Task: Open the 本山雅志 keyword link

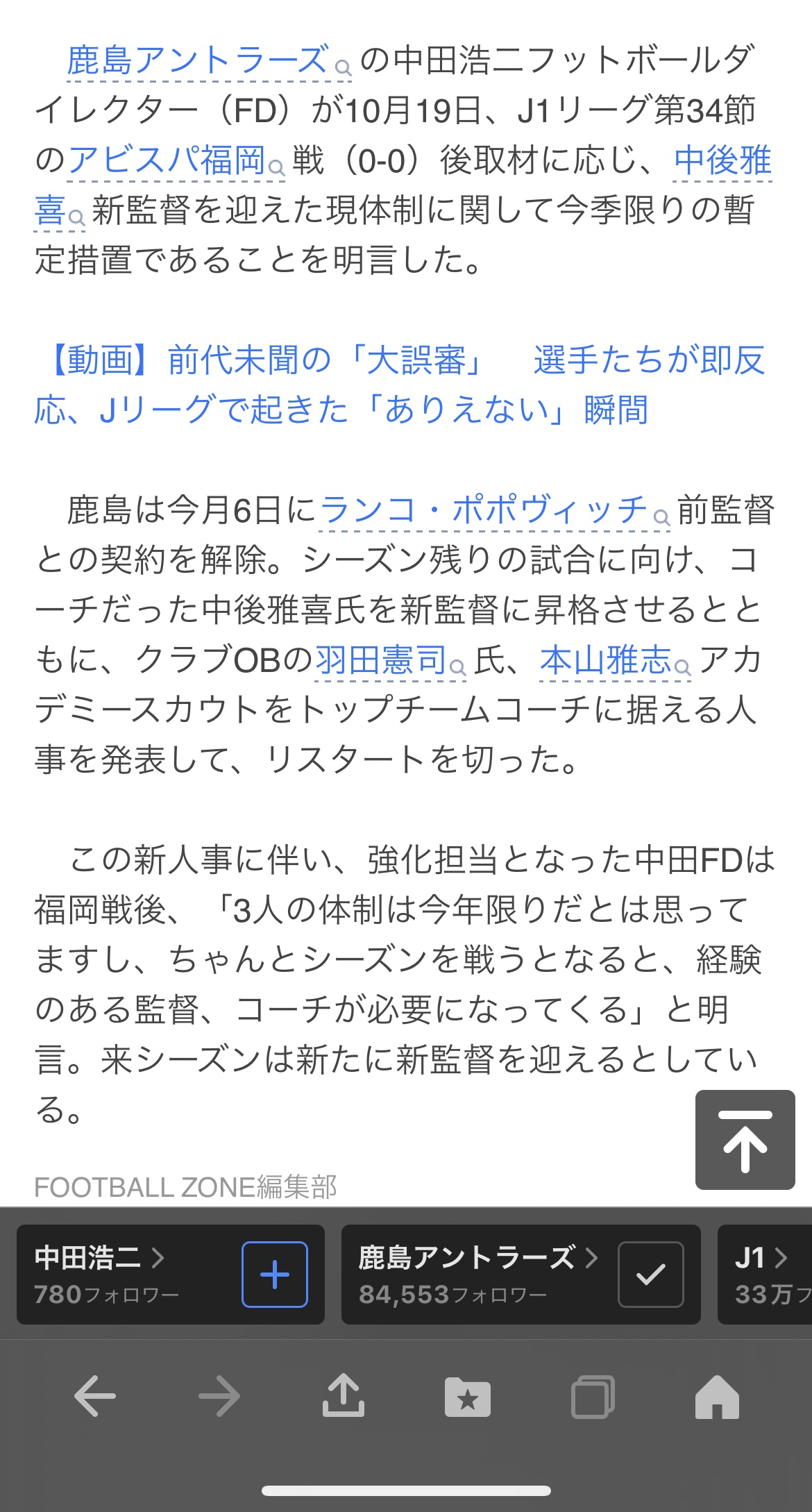Action: click(615, 661)
